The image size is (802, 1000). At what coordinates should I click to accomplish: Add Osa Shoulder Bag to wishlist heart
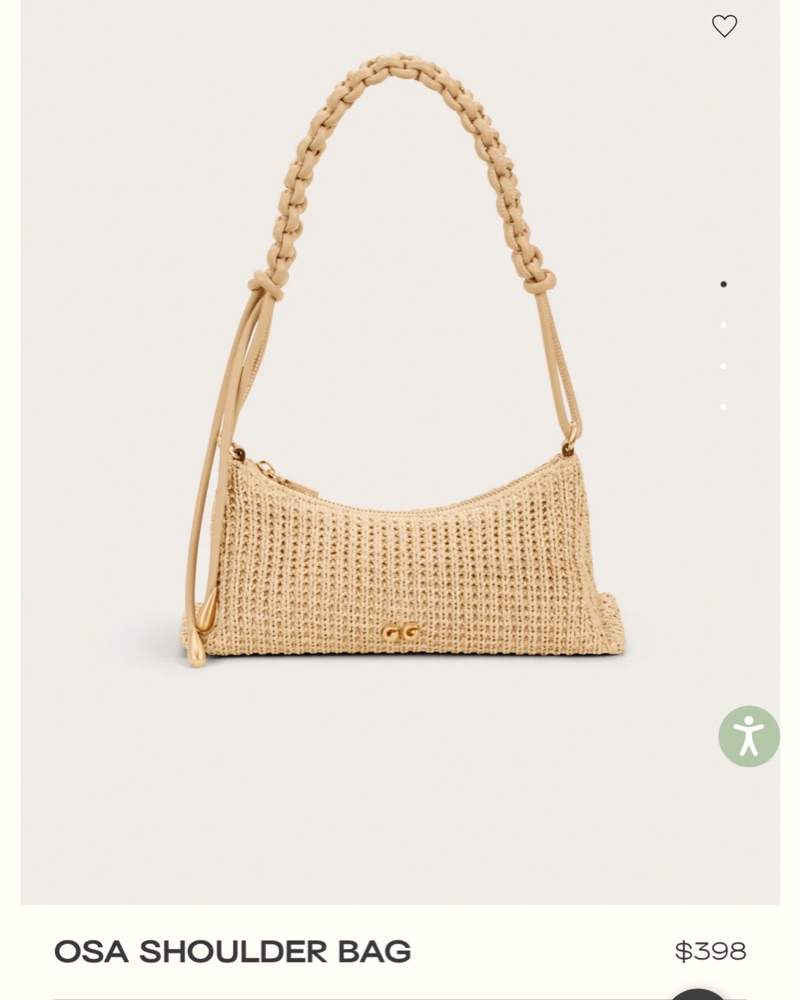point(724,26)
